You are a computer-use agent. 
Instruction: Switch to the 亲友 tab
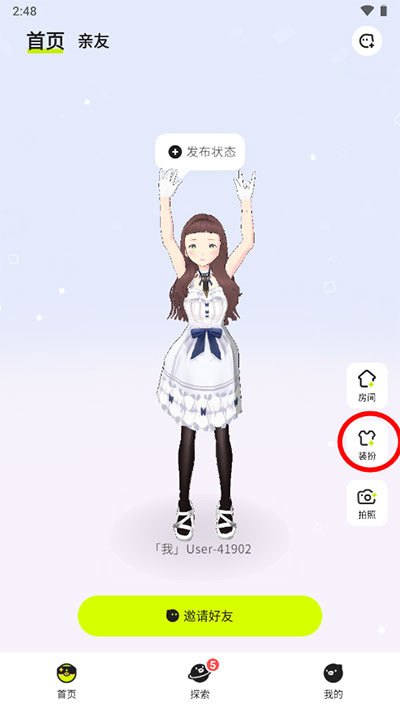pyautogui.click(x=93, y=41)
